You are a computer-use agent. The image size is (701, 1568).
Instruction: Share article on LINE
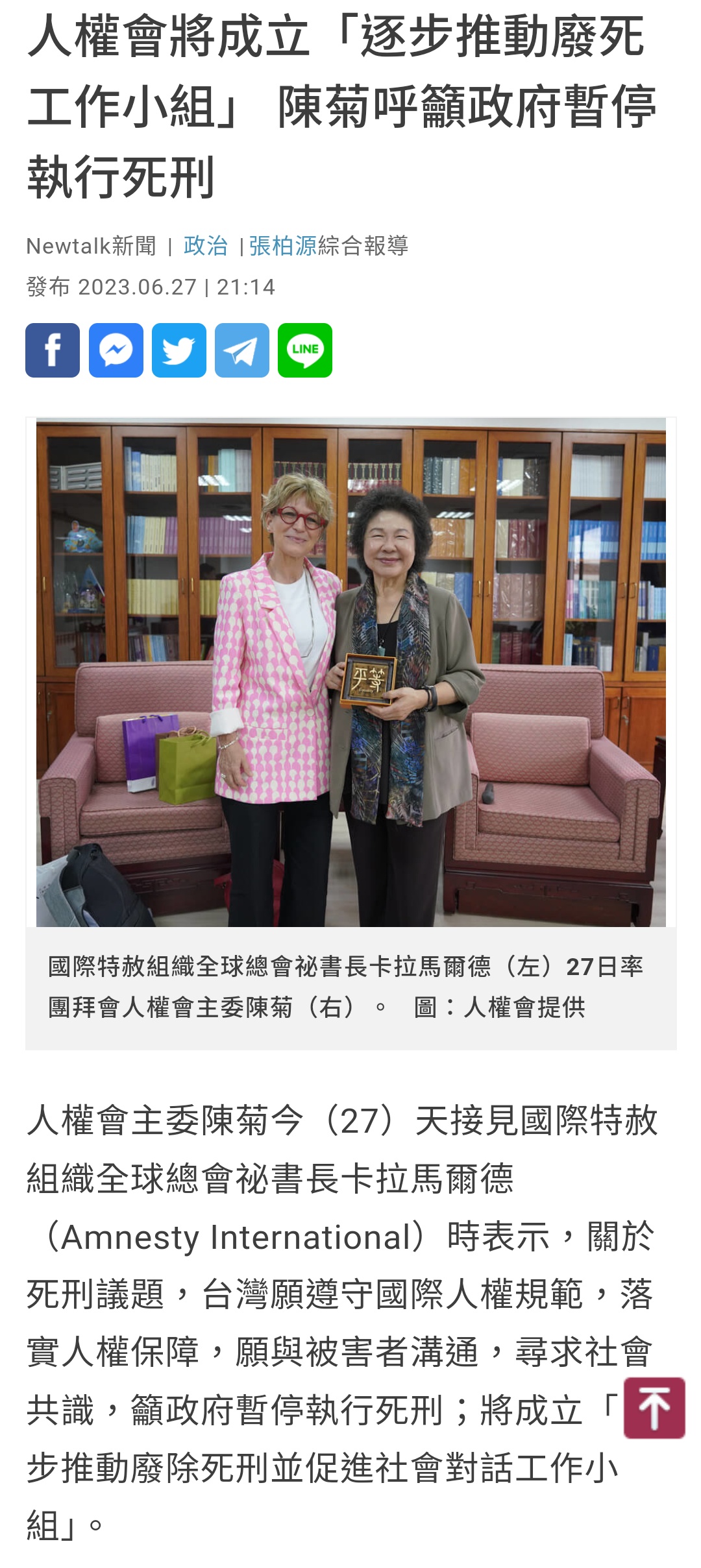click(305, 350)
